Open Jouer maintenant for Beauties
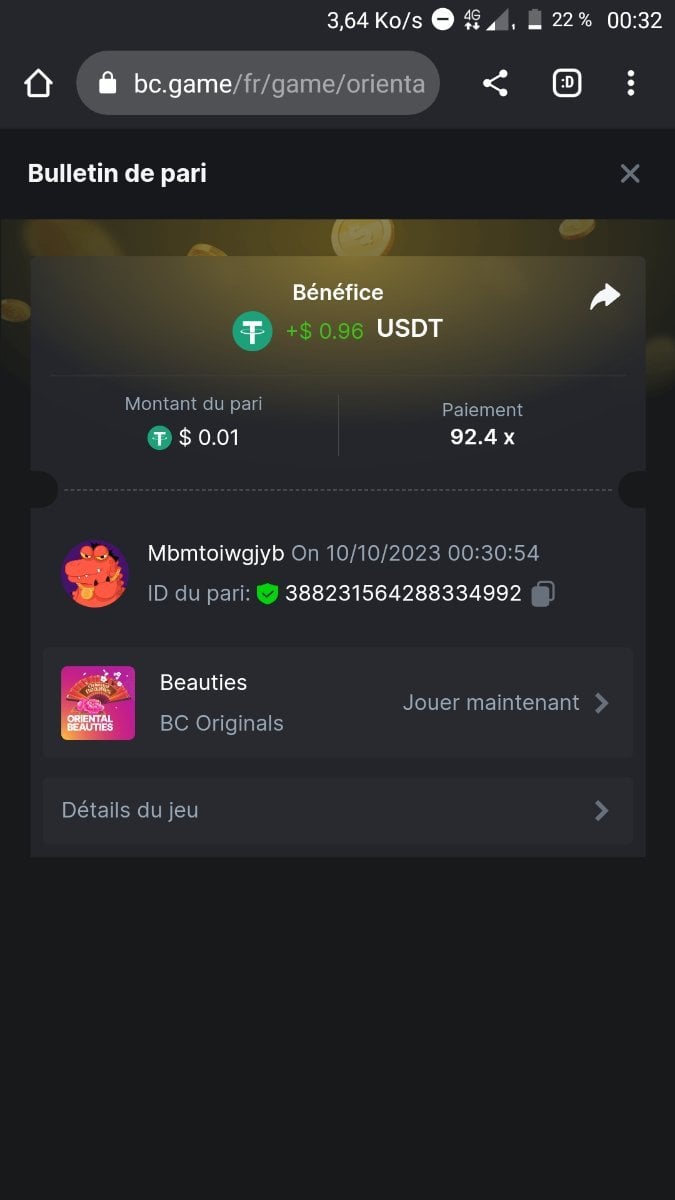675x1200 pixels. click(505, 703)
